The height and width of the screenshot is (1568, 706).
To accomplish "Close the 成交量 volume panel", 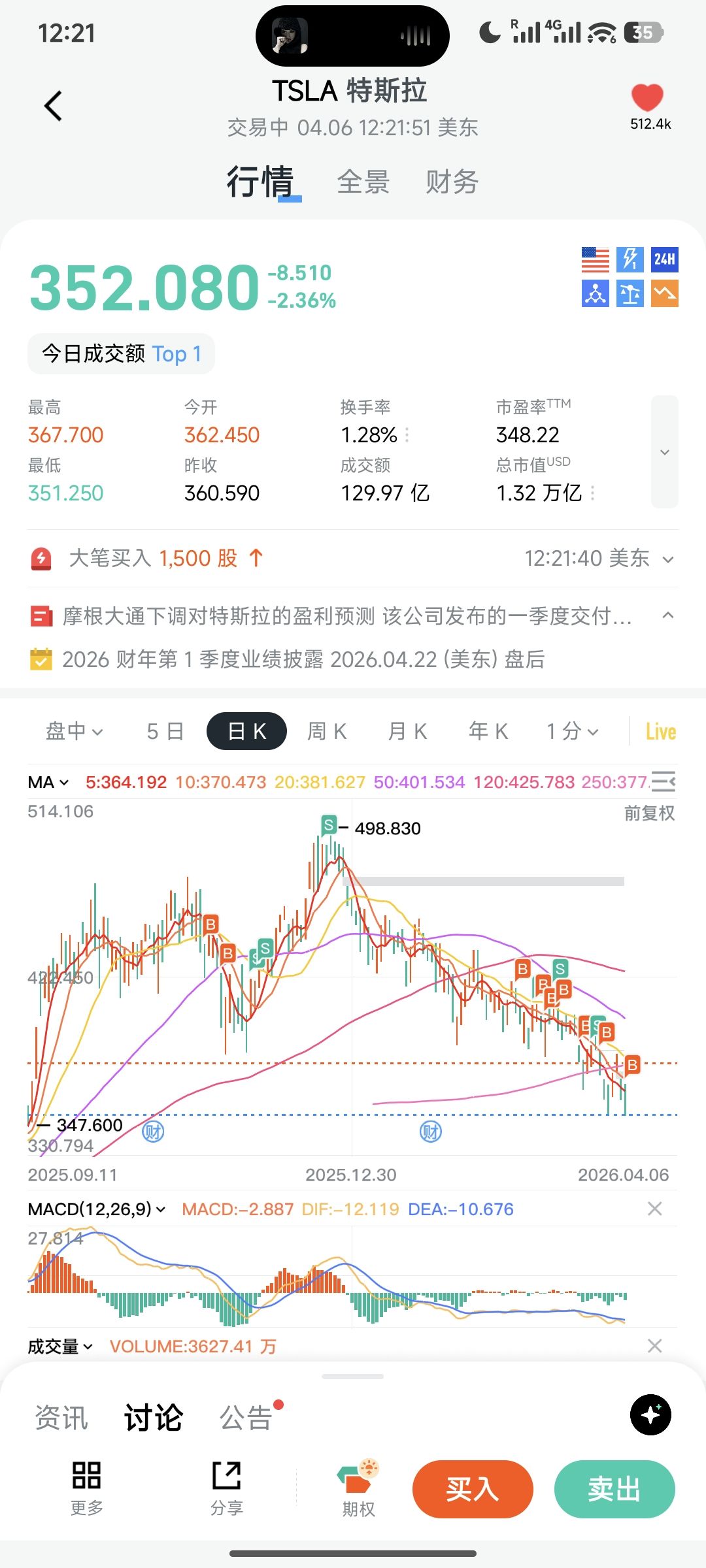I will [654, 1346].
